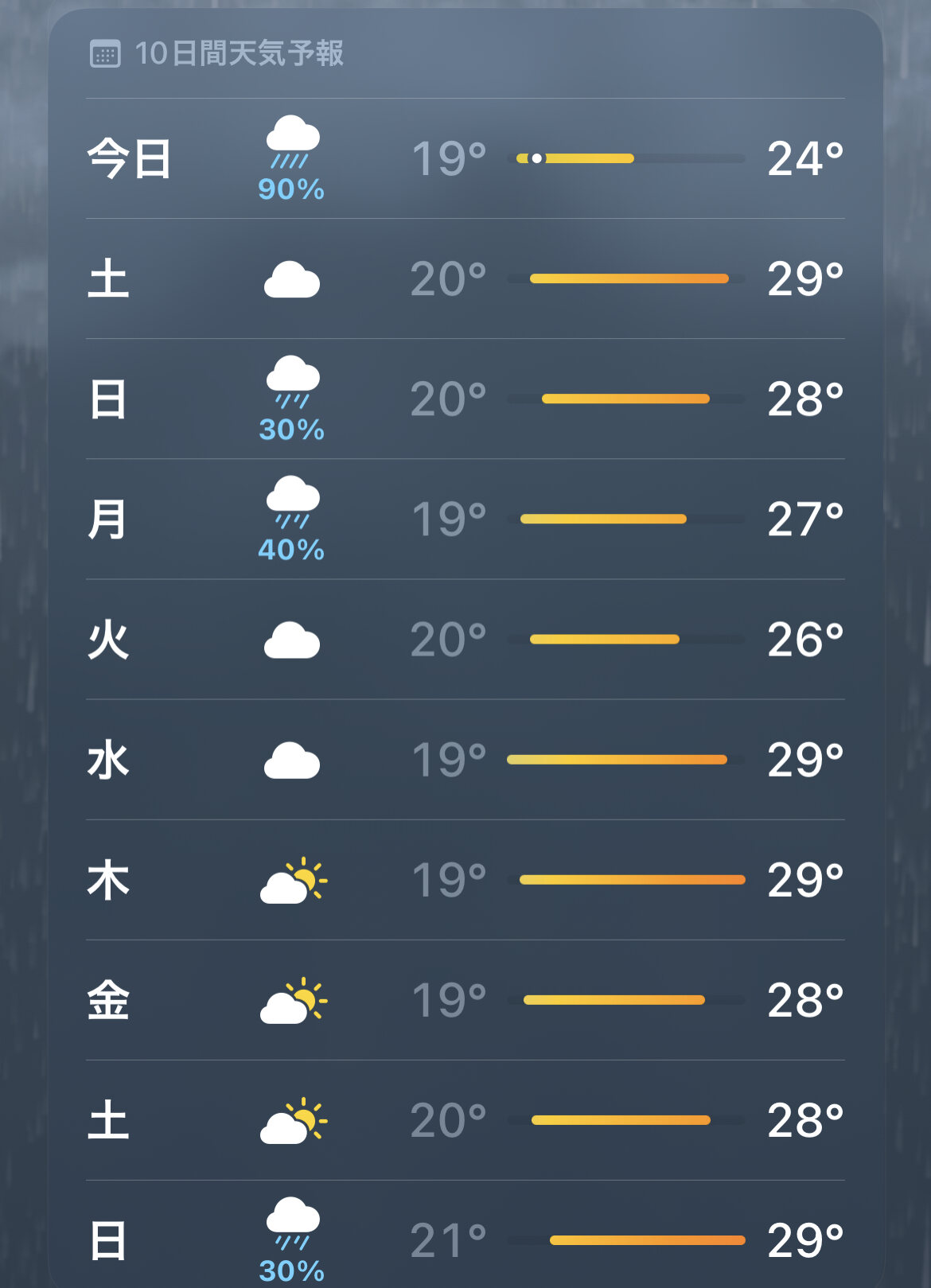Screen dimensions: 931x1288
Task: Tap the Thursday 木 forecast row
Action: (465, 880)
